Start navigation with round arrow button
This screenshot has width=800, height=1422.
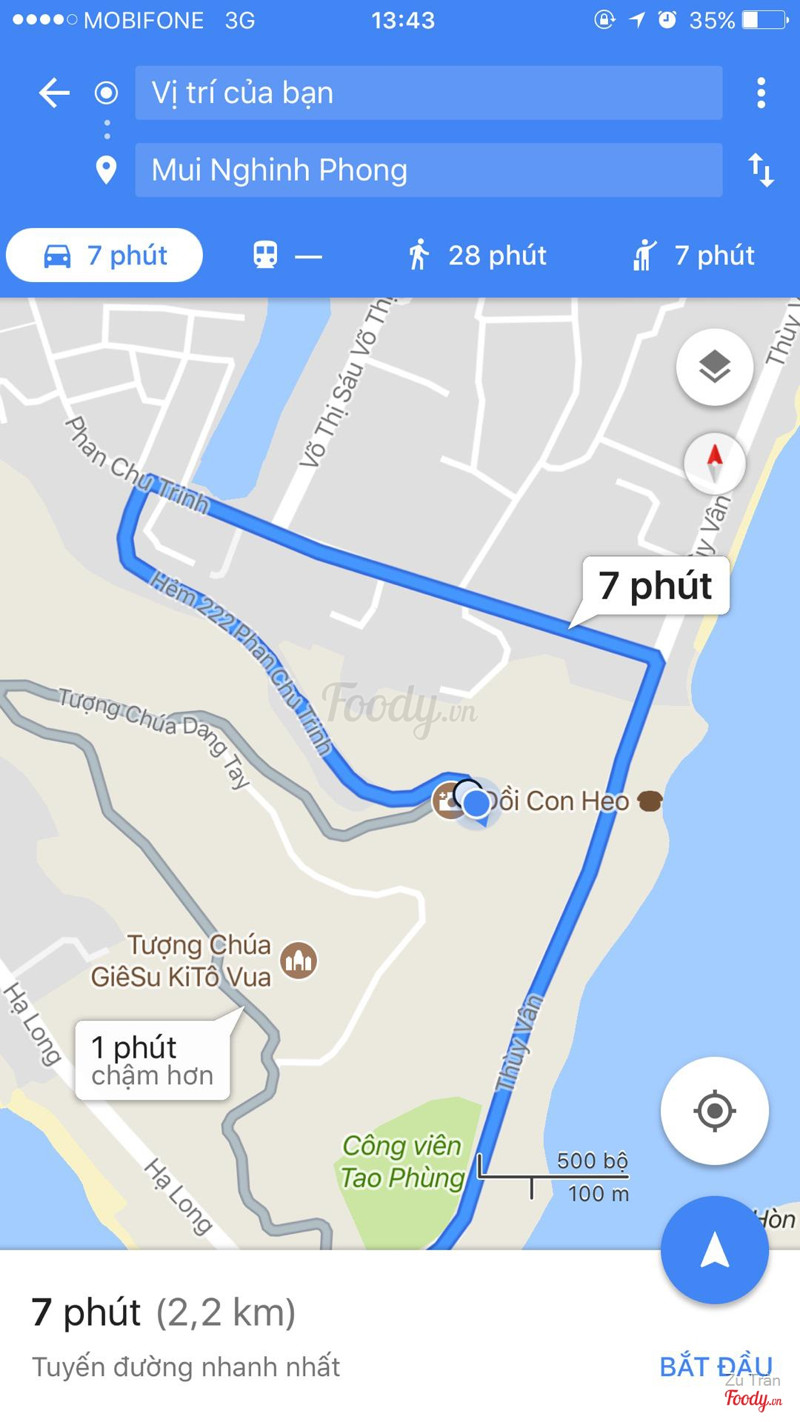click(714, 1249)
